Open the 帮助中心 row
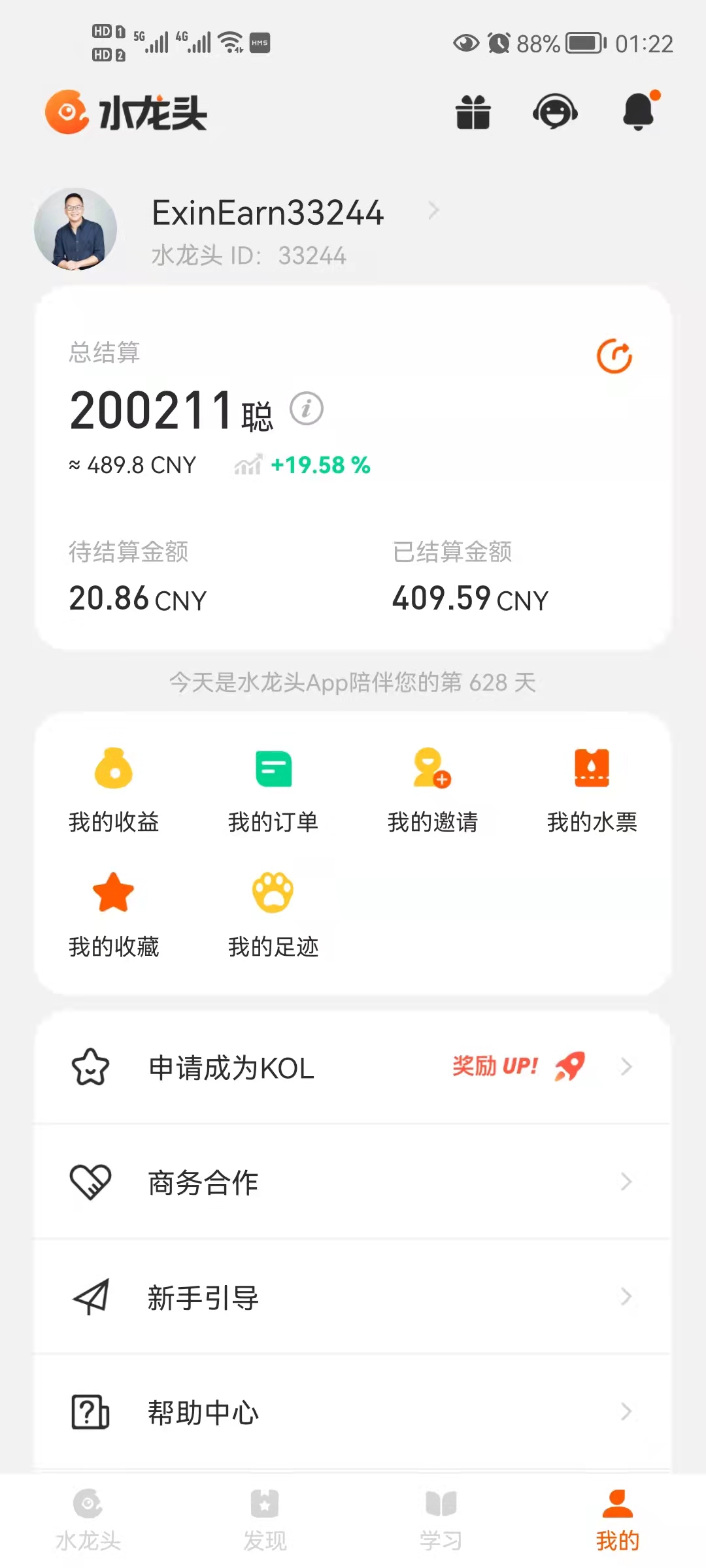Viewport: 706px width, 1568px height. (353, 1412)
